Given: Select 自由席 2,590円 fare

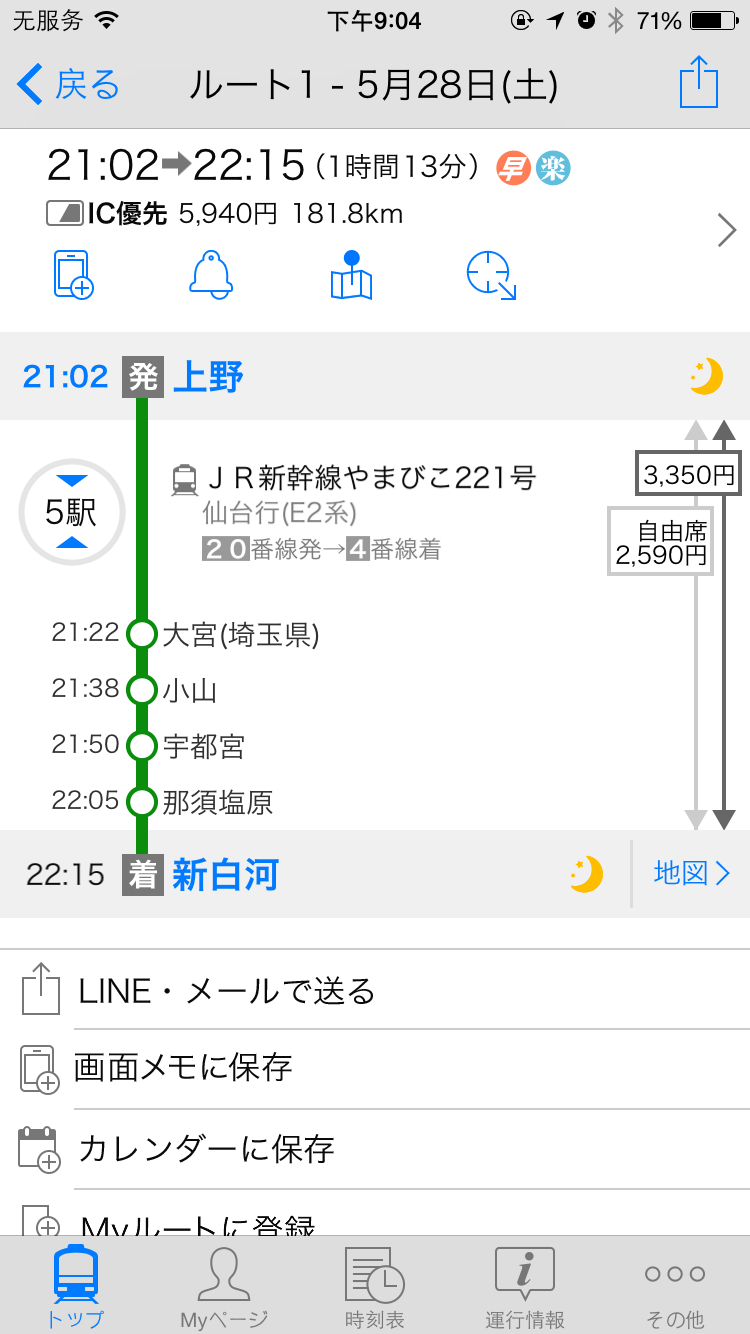Looking at the screenshot, I should (661, 543).
